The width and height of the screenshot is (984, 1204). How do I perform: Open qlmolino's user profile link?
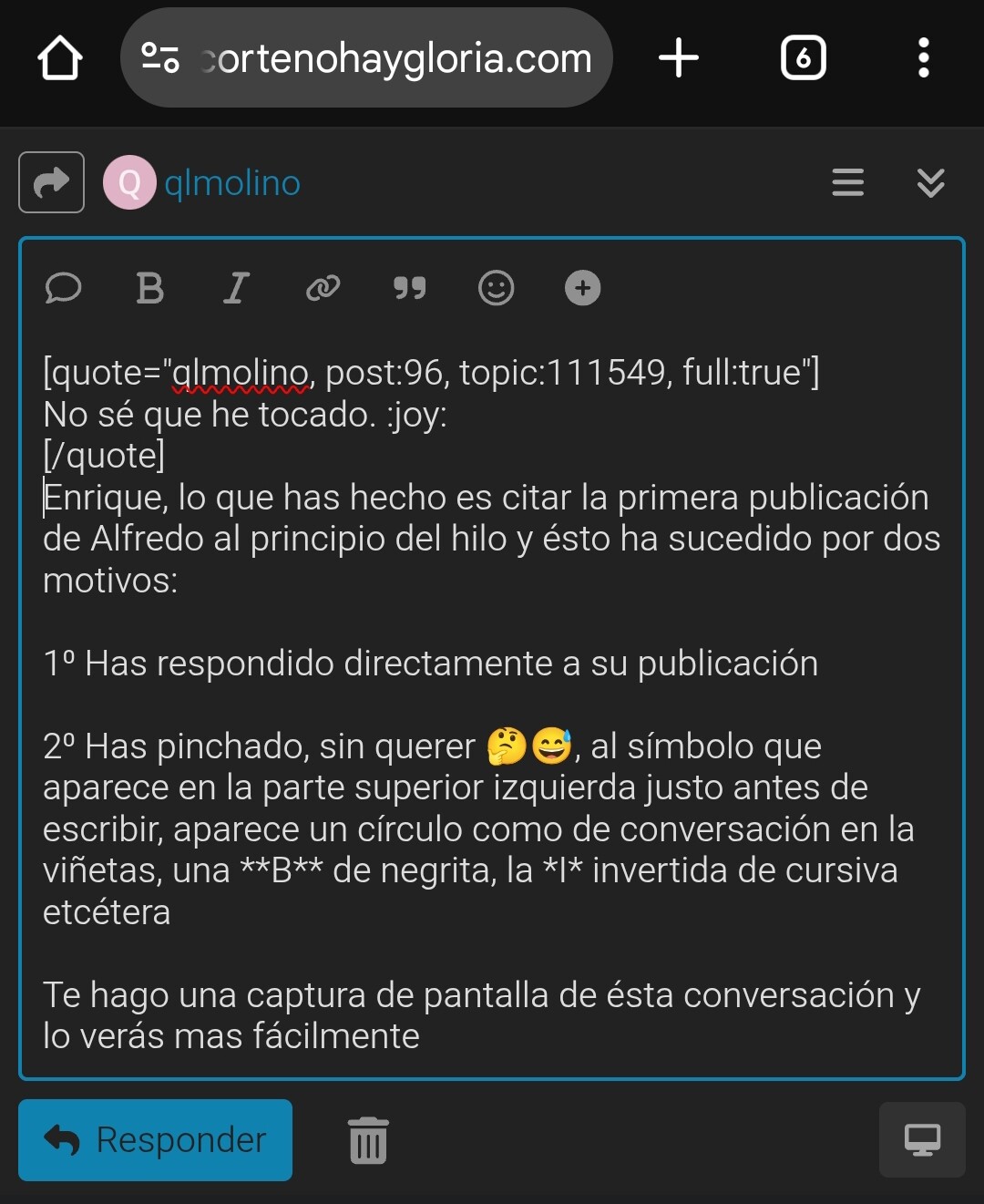(x=231, y=183)
